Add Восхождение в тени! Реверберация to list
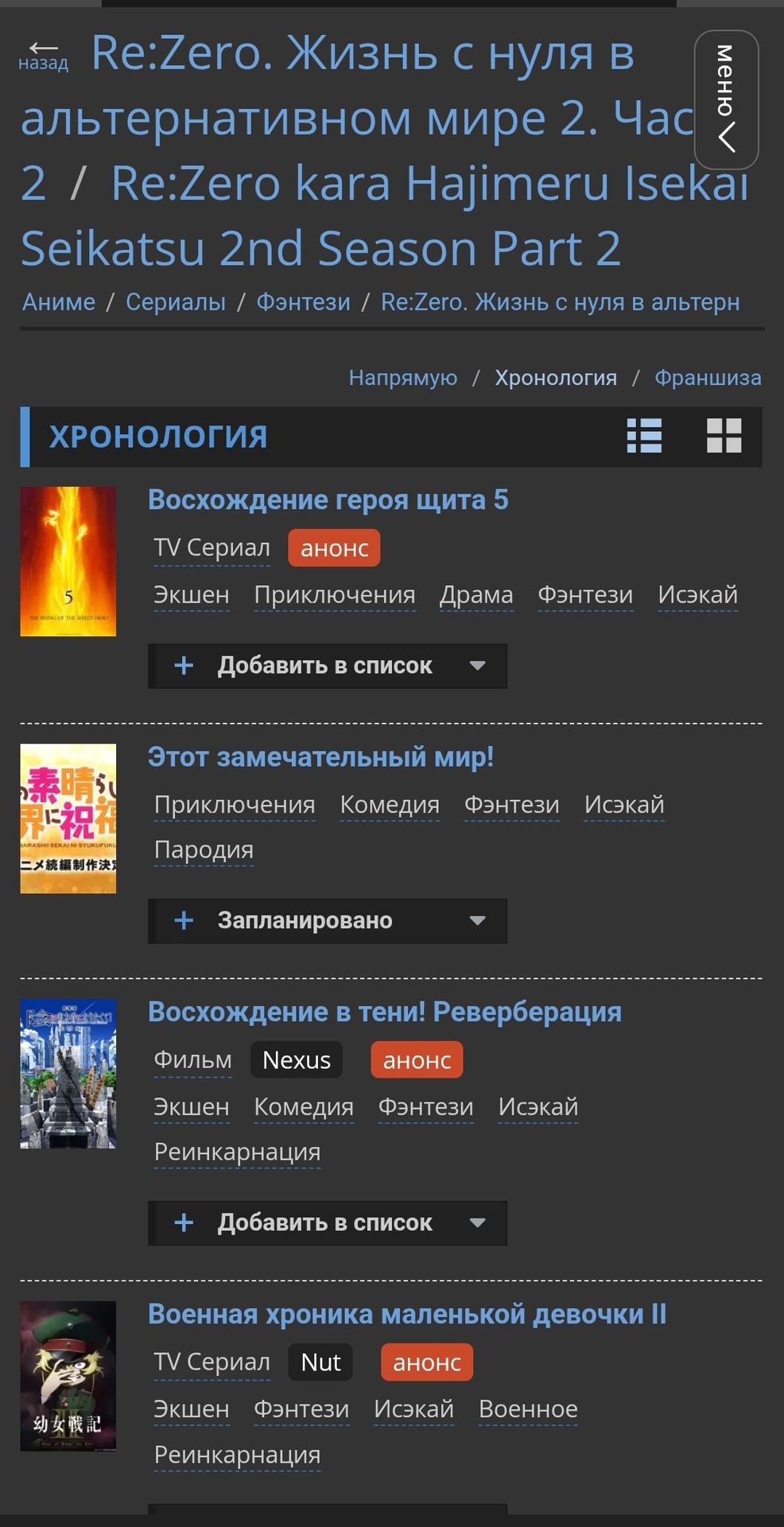The image size is (784, 1527). (x=327, y=1222)
